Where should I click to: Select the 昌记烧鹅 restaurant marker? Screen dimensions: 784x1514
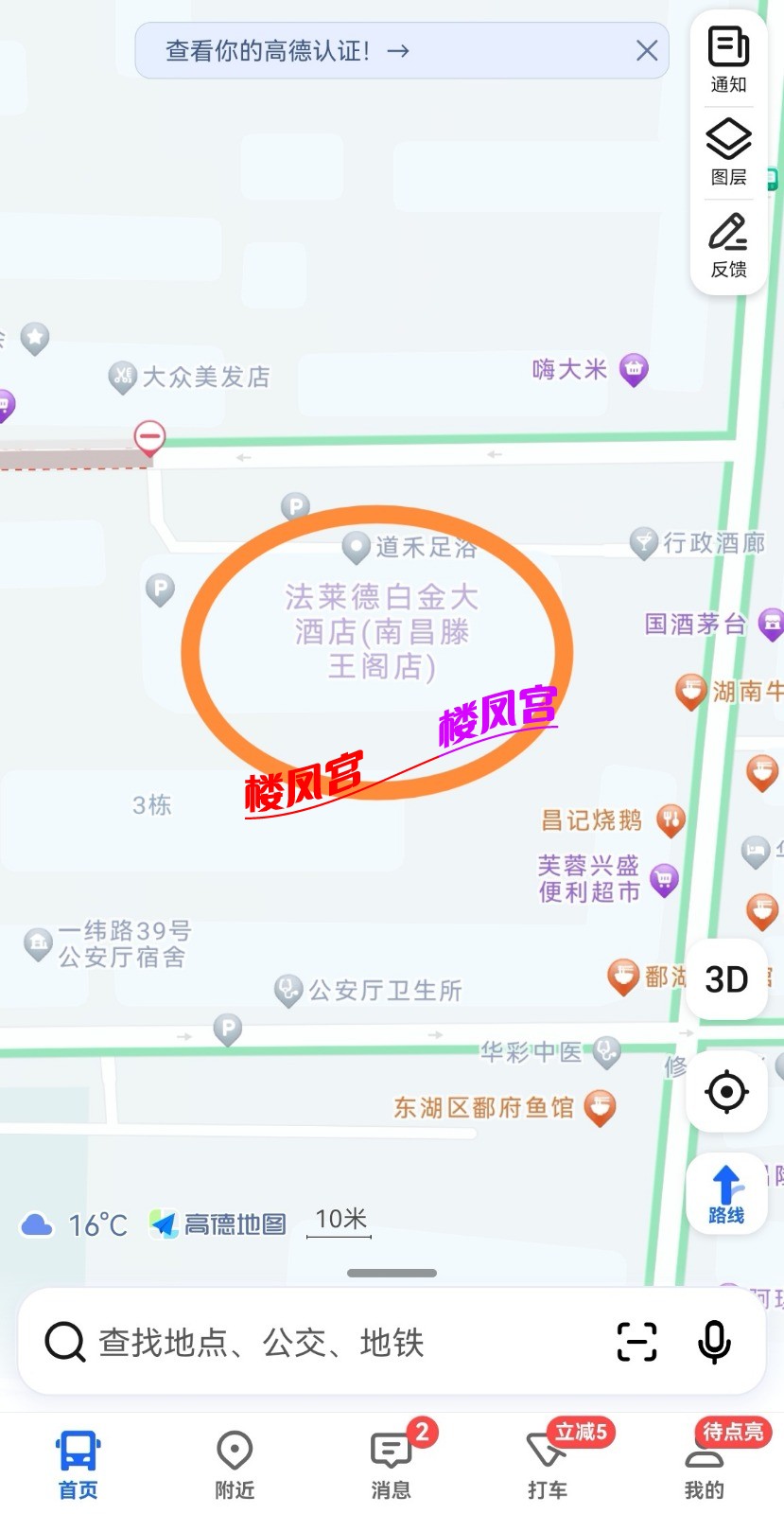pos(671,819)
